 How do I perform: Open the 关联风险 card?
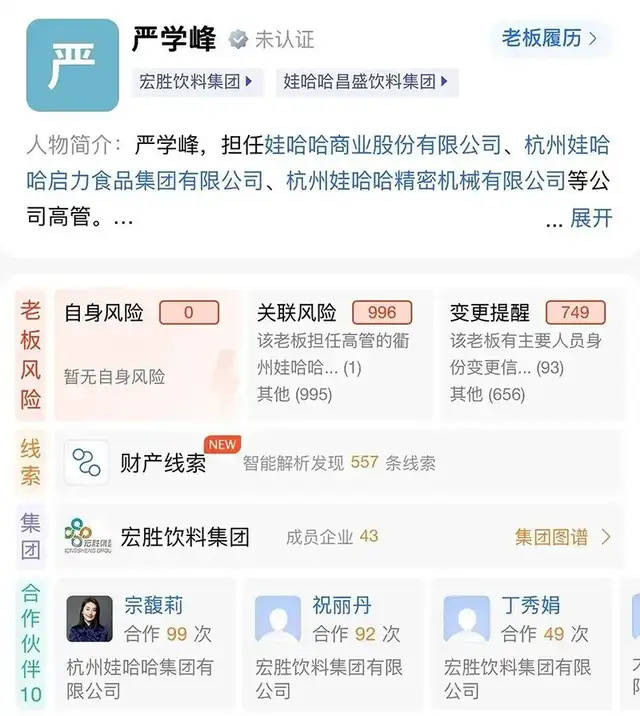pos(334,353)
